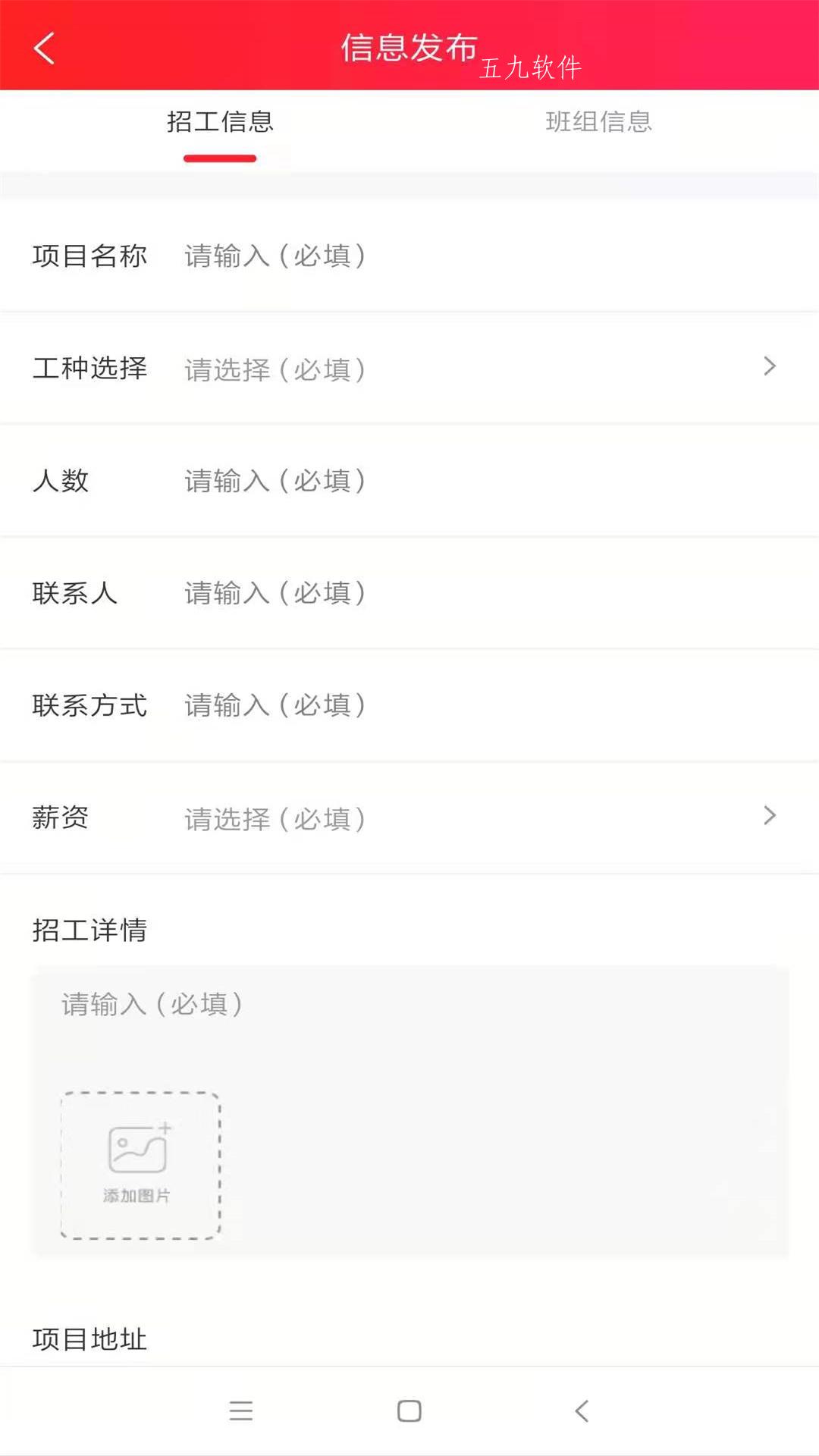The image size is (819, 1456).
Task: Open the 工种选择 picker
Action: [409, 368]
